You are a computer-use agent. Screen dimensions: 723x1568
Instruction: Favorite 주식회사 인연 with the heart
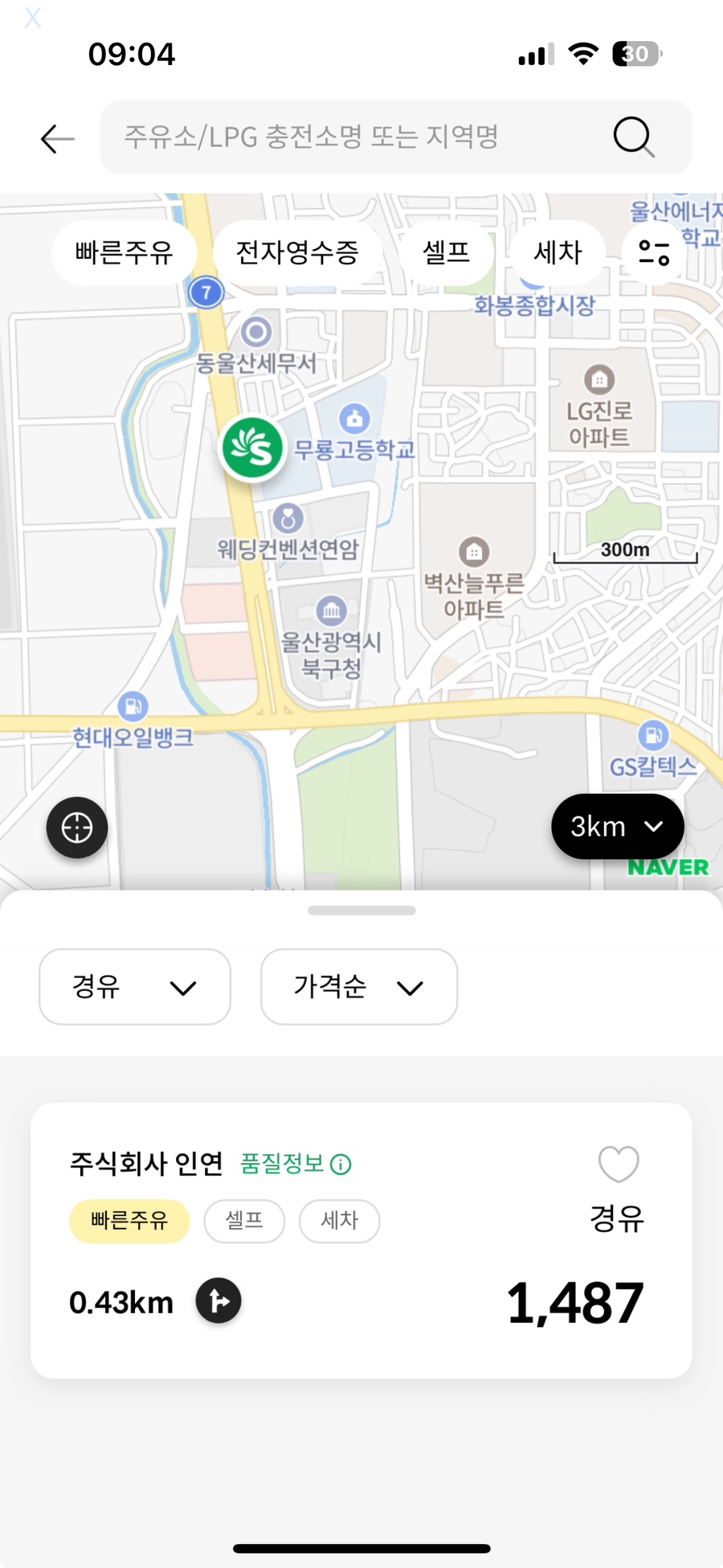[x=619, y=1163]
